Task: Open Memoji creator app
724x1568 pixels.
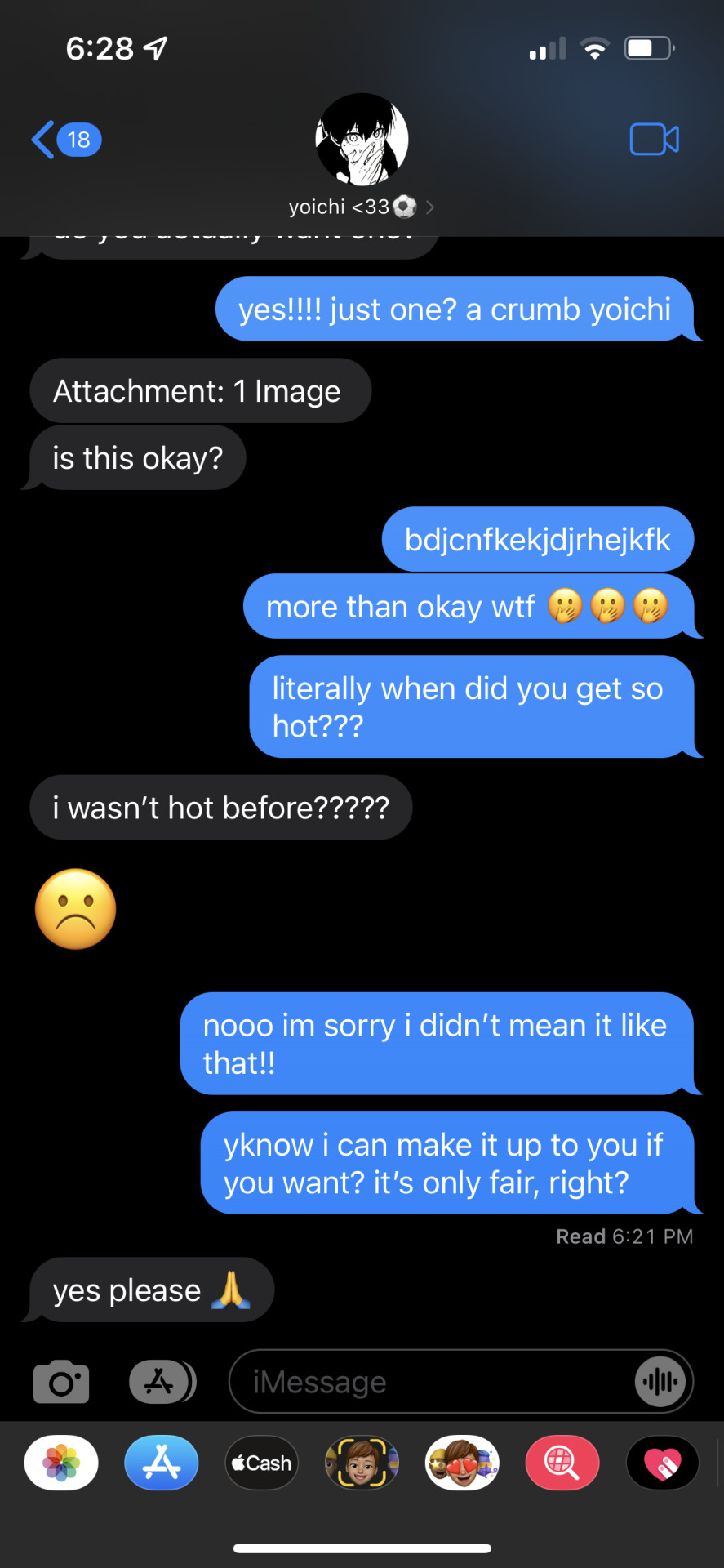Action: [x=362, y=1463]
